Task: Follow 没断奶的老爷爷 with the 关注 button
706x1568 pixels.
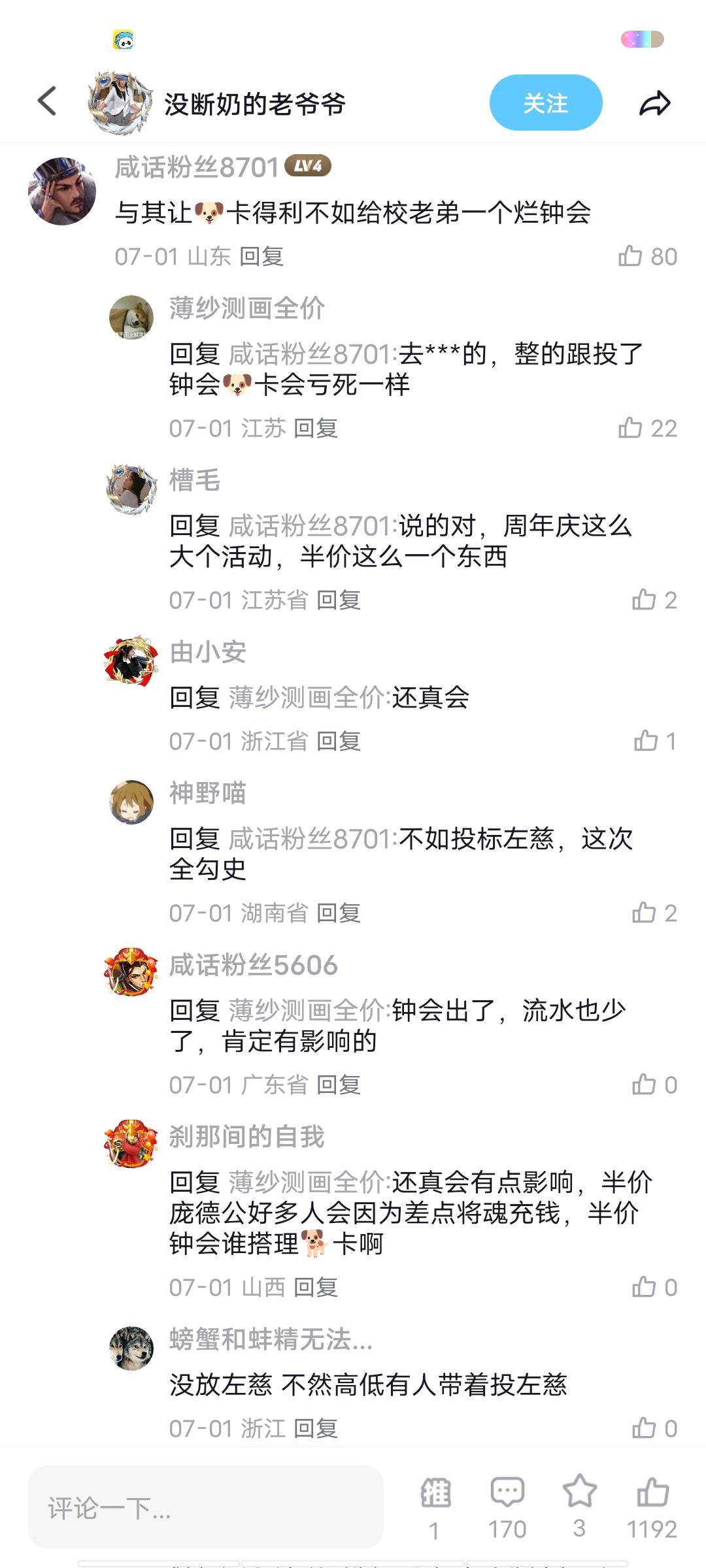Action: click(545, 103)
